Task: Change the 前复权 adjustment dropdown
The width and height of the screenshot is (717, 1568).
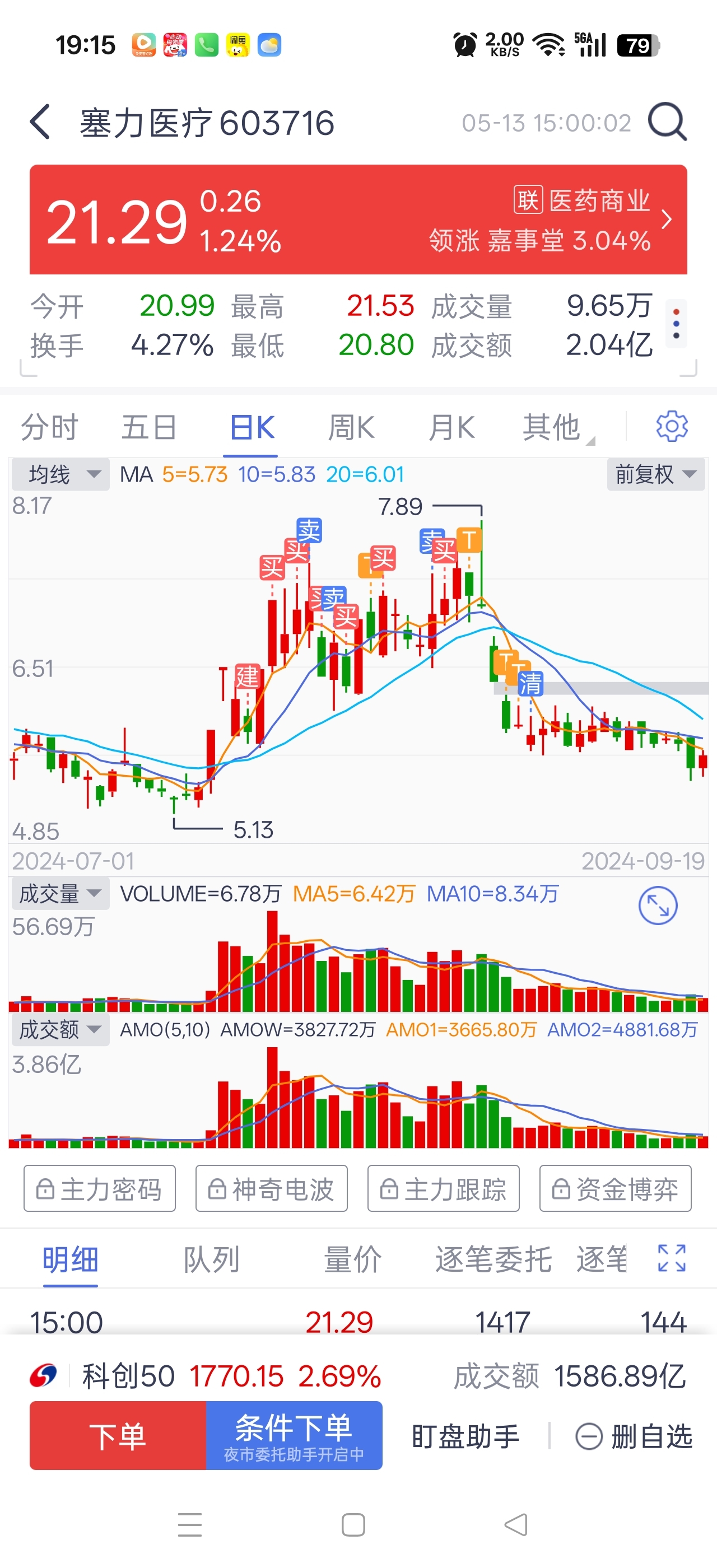Action: (655, 474)
